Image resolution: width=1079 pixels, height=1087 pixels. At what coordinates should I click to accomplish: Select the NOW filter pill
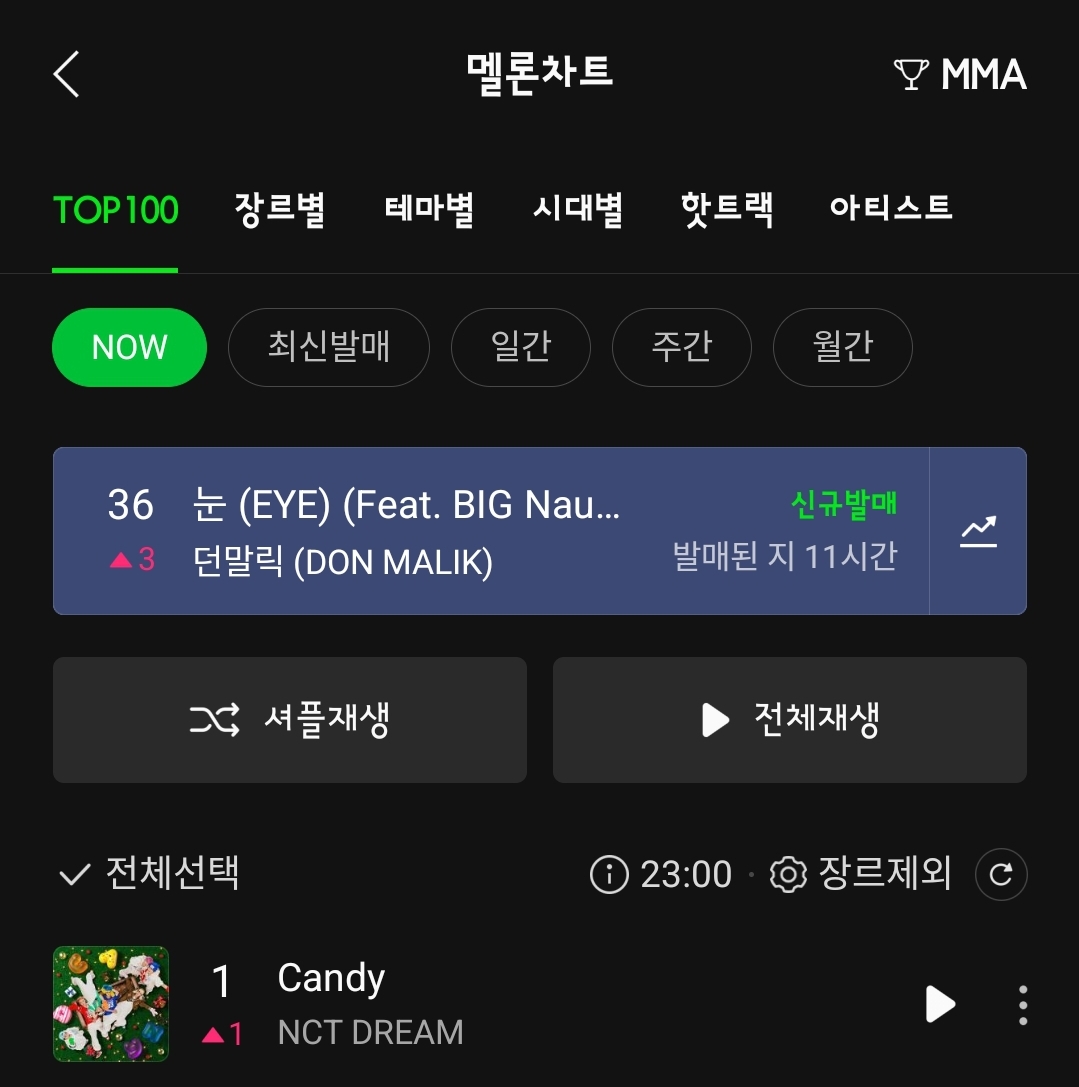[129, 347]
